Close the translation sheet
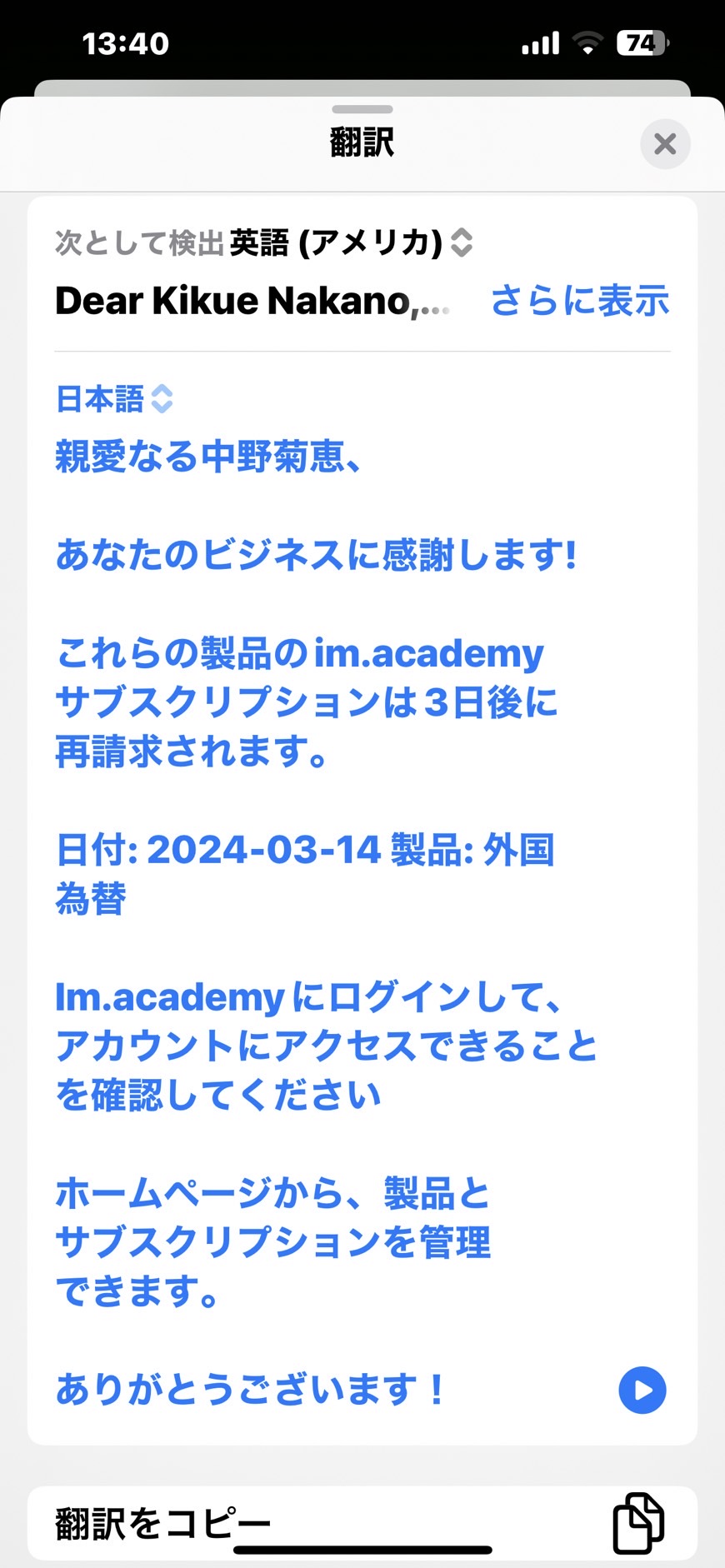 click(x=665, y=144)
